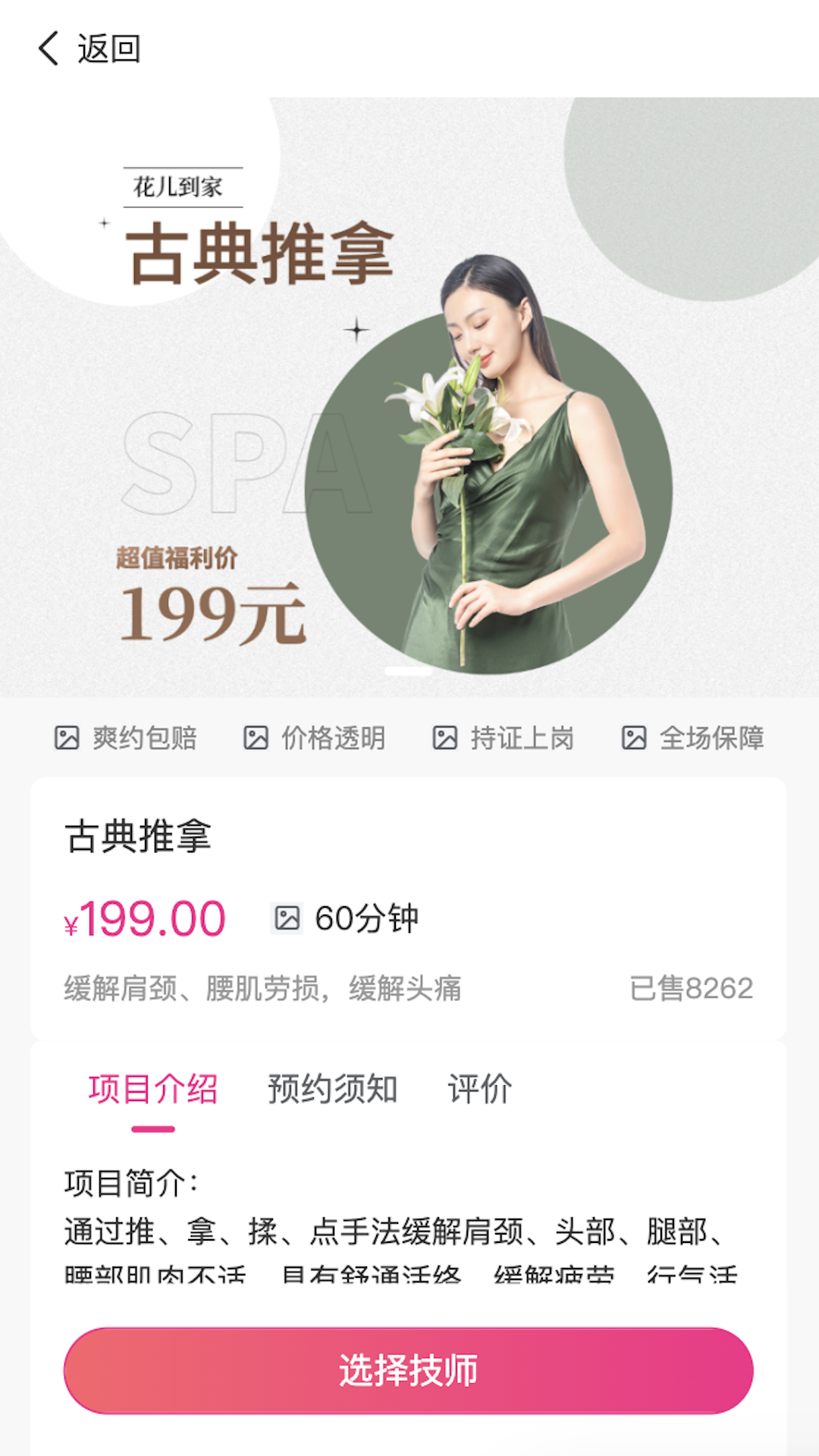The image size is (819, 1456).
Task: Switch to the 预约须知 tab
Action: click(x=332, y=1090)
